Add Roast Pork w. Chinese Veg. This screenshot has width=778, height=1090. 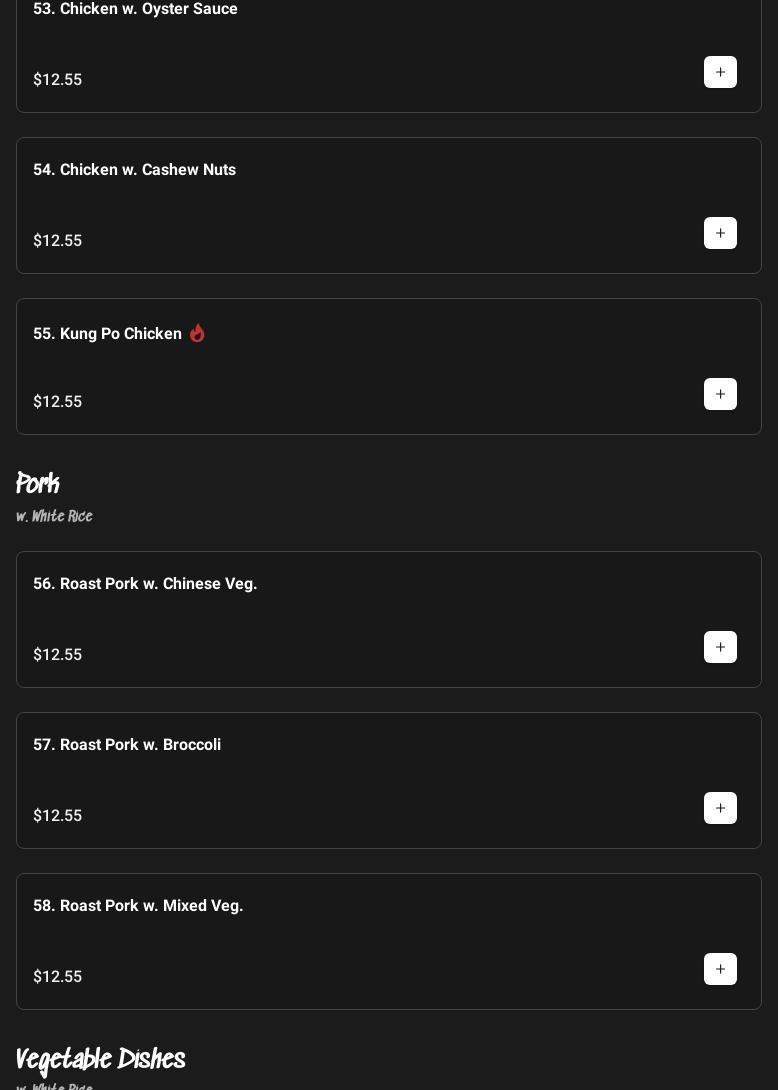(x=720, y=647)
